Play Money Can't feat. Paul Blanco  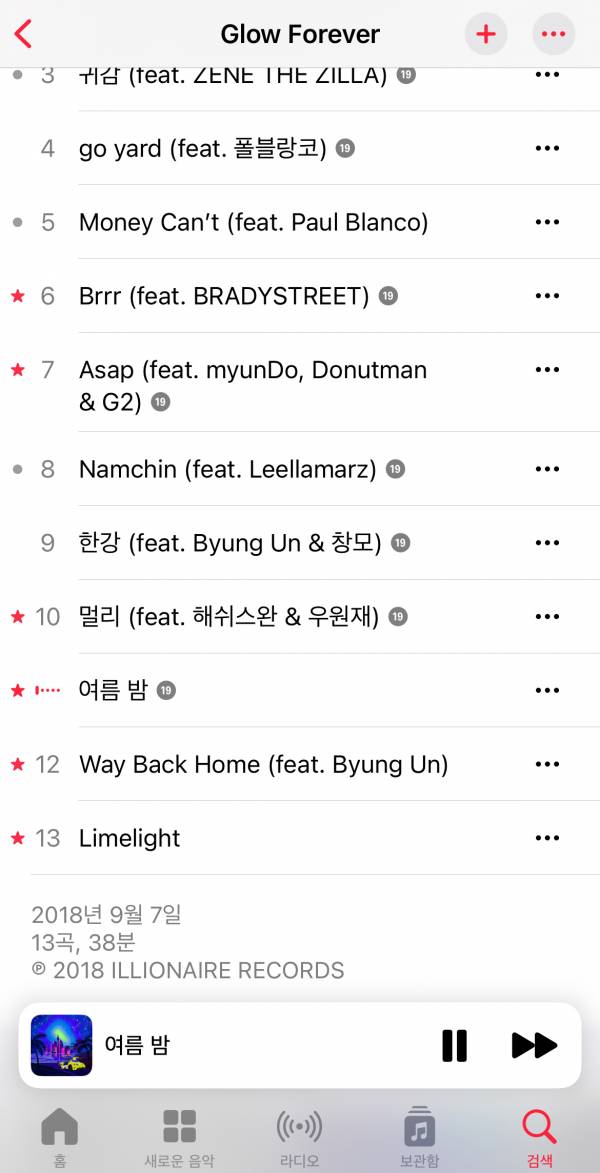pyautogui.click(x=253, y=223)
